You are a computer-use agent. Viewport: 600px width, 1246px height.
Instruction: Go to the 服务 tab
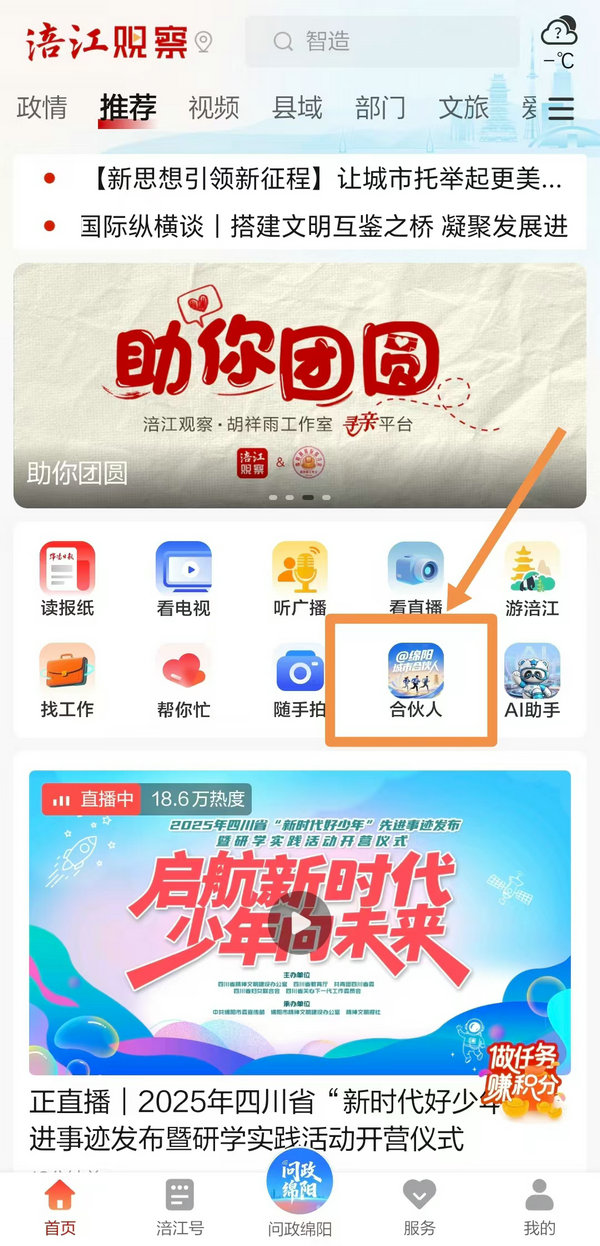pyautogui.click(x=420, y=1206)
